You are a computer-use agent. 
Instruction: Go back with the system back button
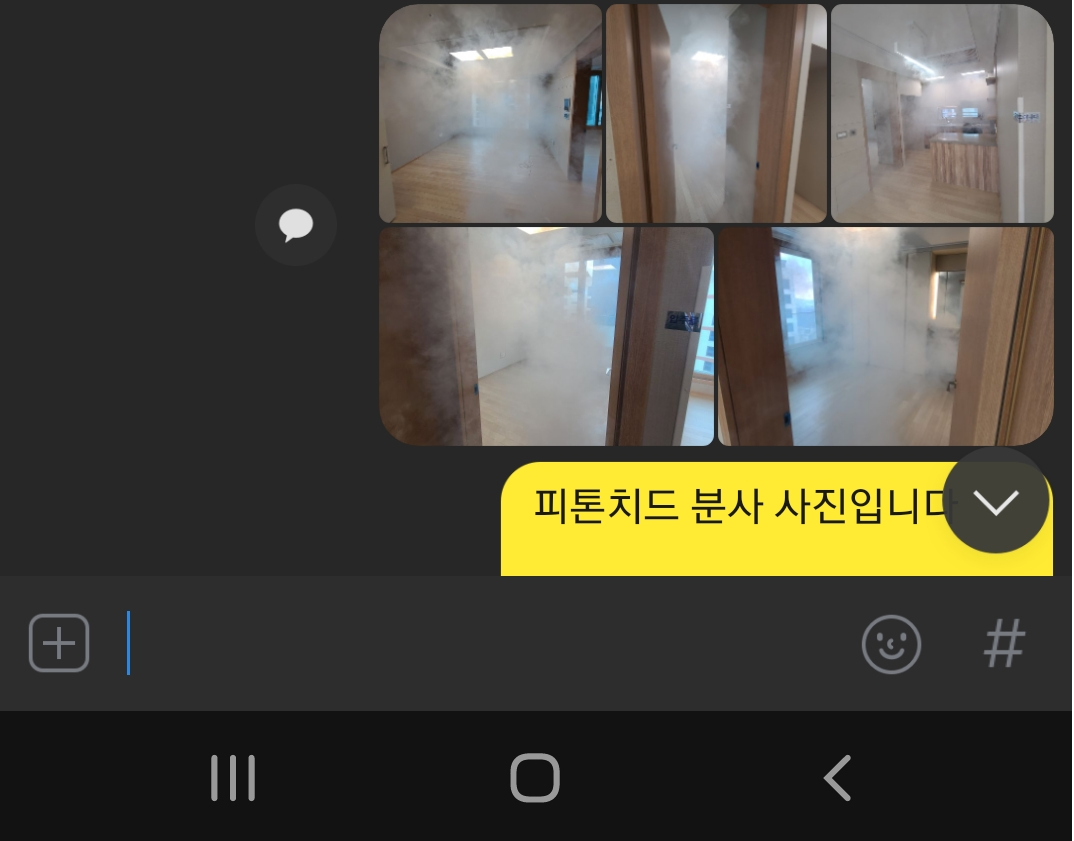click(x=837, y=778)
